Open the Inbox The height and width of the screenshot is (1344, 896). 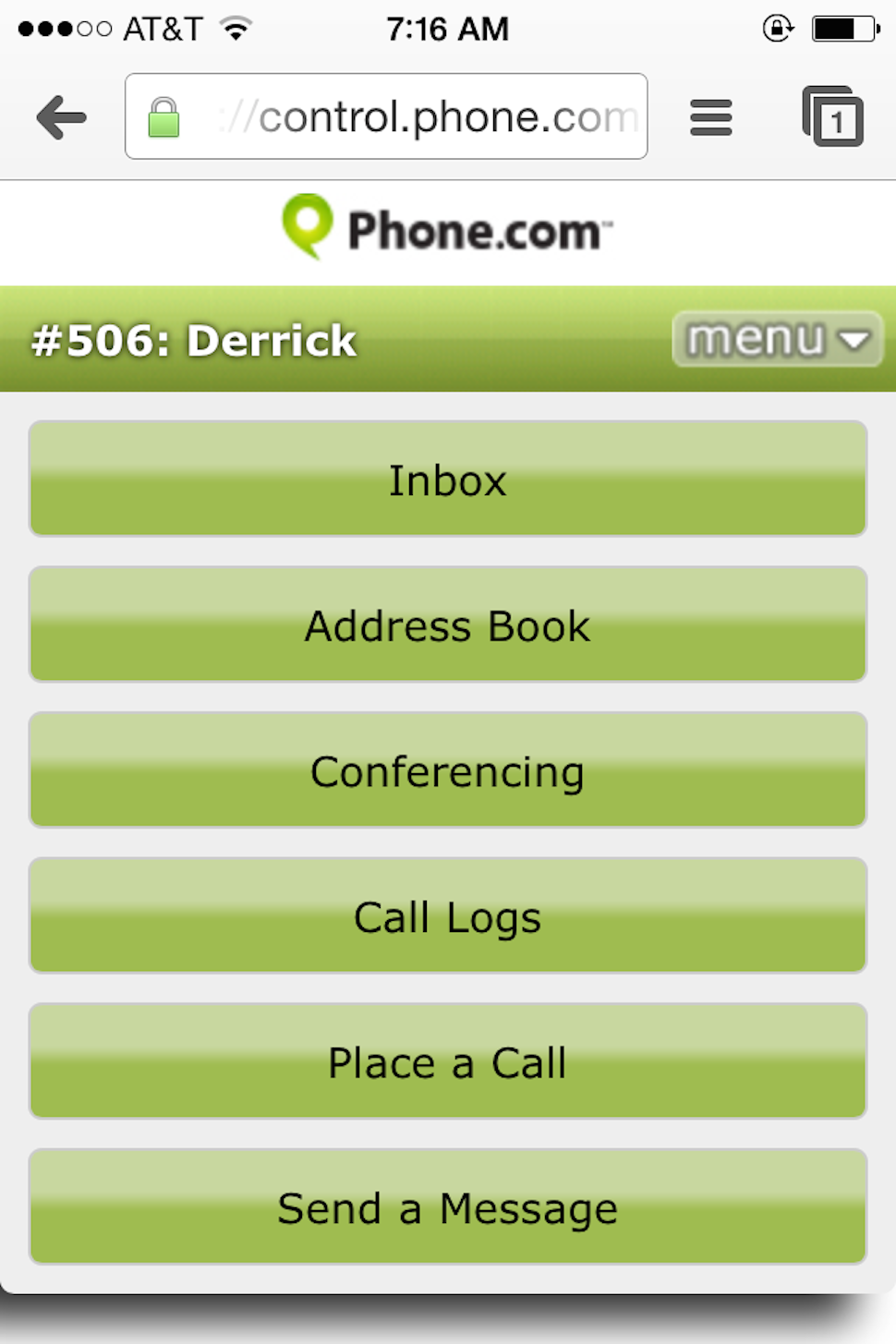point(448,479)
